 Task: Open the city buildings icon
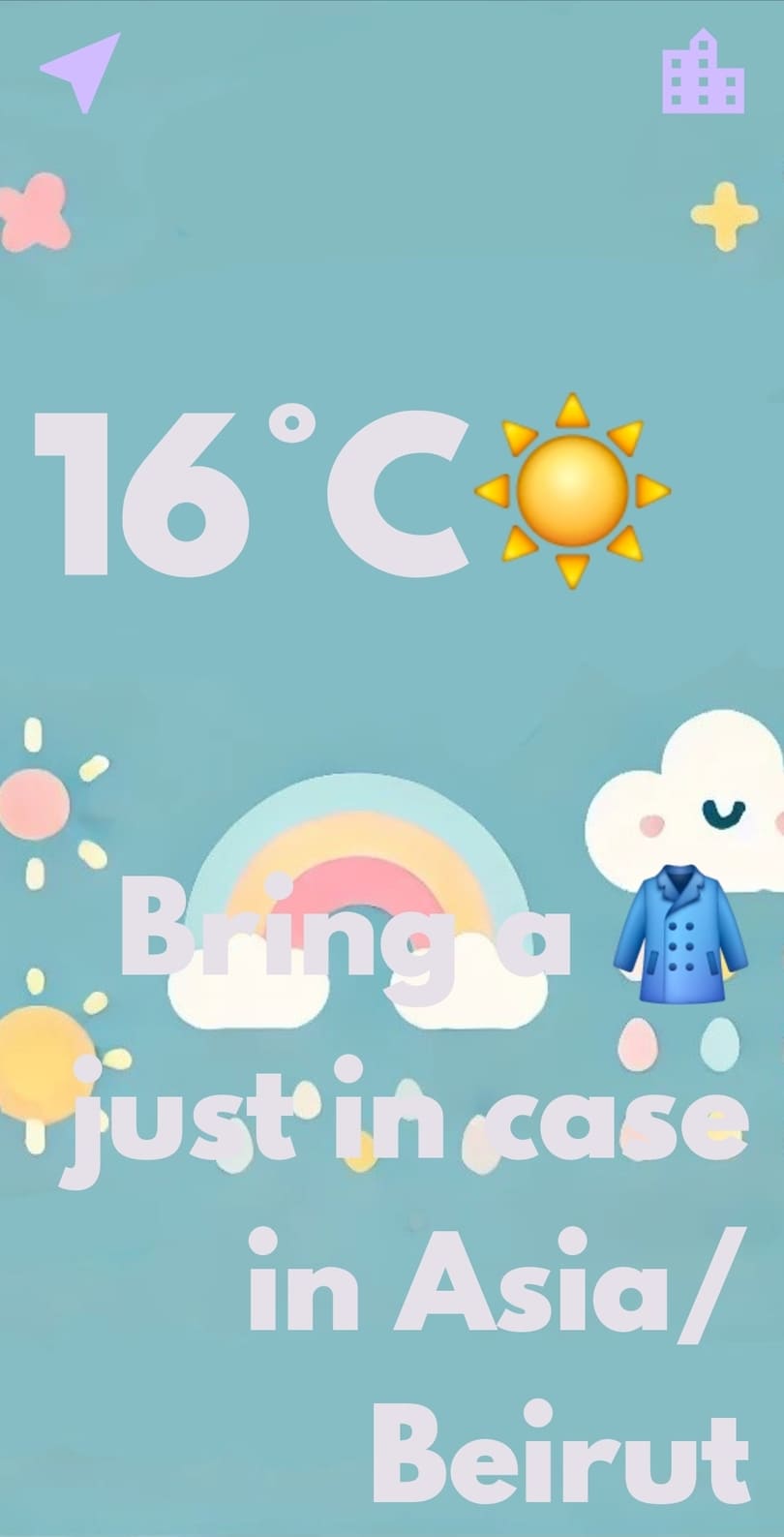pos(703,73)
